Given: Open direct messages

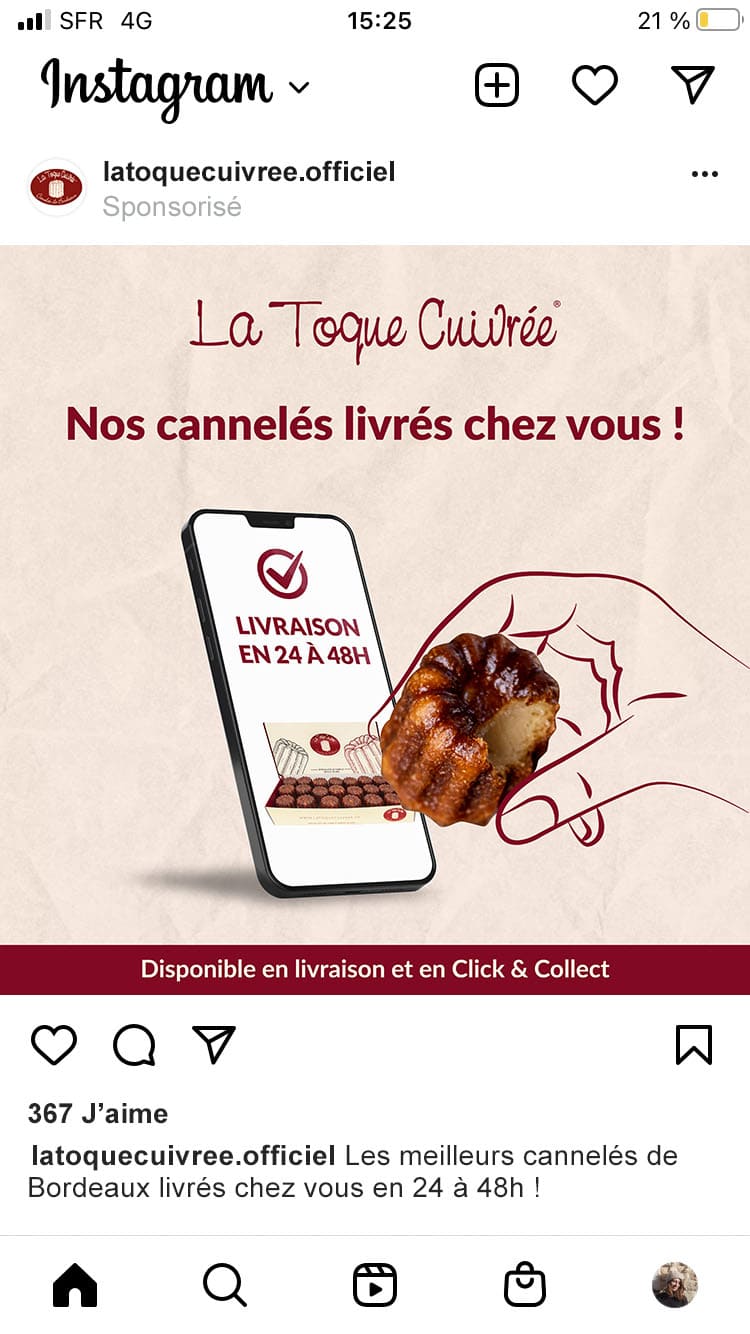Looking at the screenshot, I should coord(692,86).
